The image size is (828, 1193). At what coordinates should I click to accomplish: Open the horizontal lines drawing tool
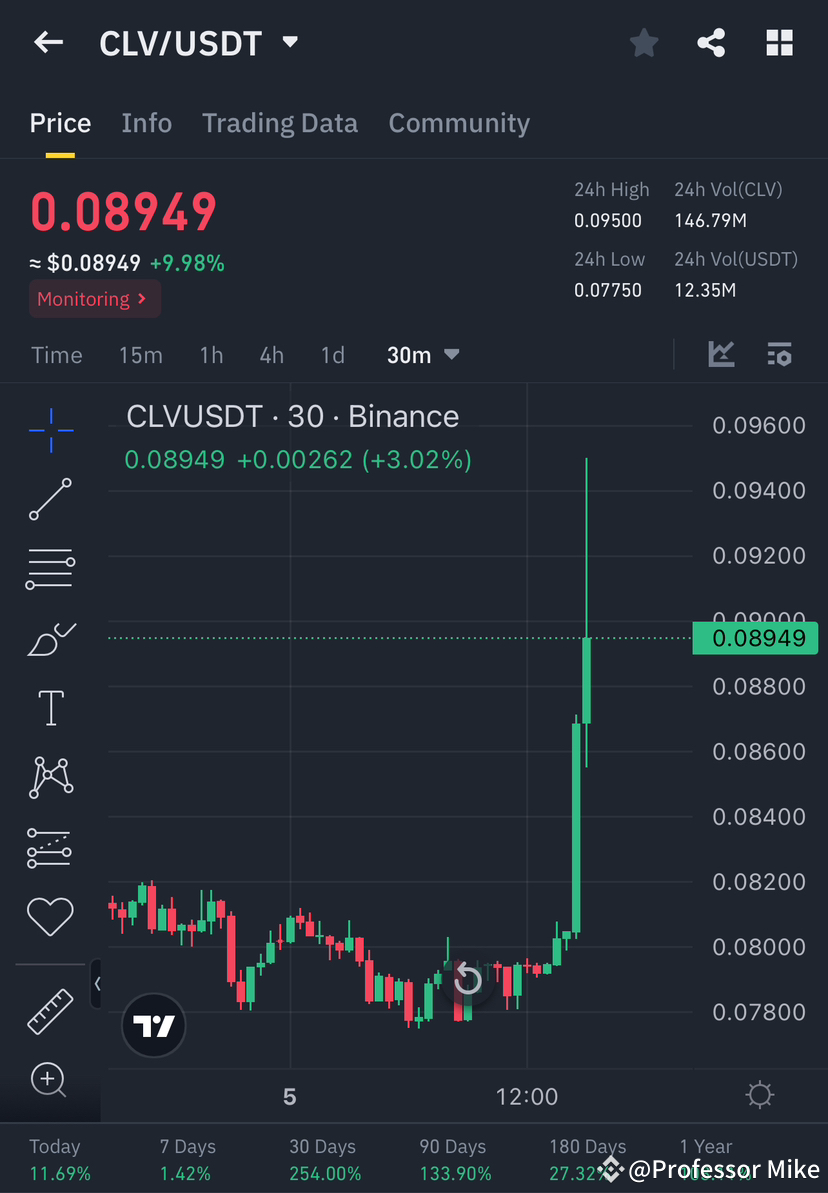50,568
